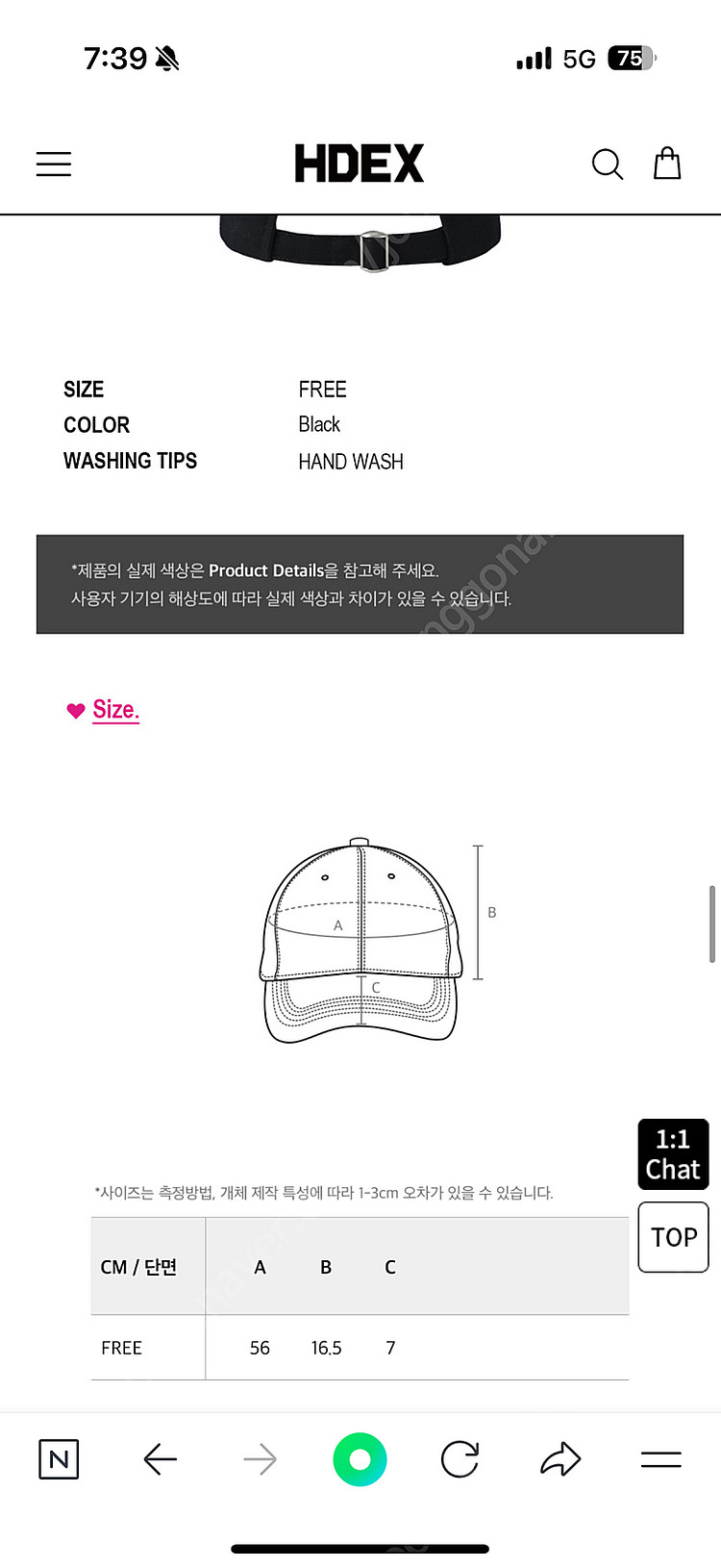
Task: Share this page
Action: coord(560,1459)
